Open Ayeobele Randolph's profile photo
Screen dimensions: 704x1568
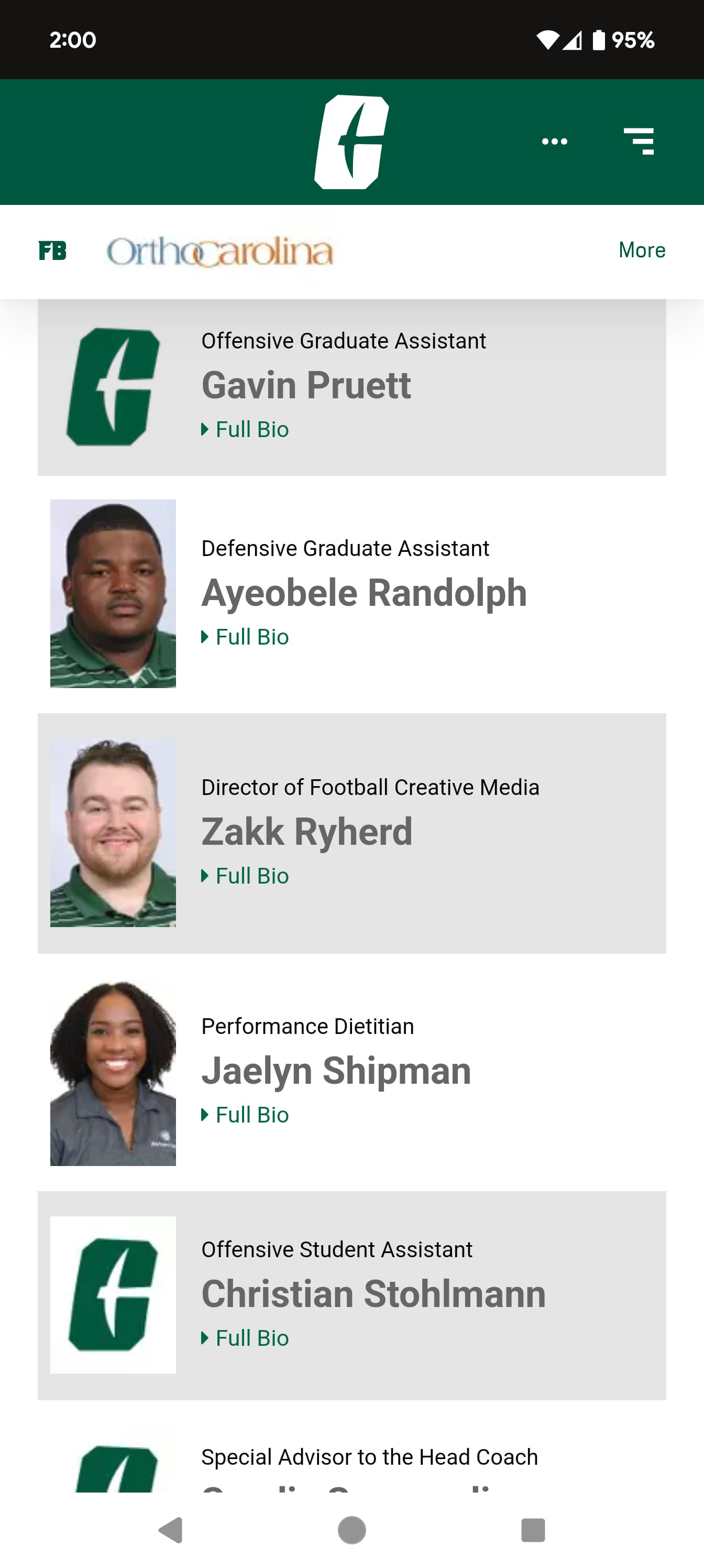pos(113,593)
